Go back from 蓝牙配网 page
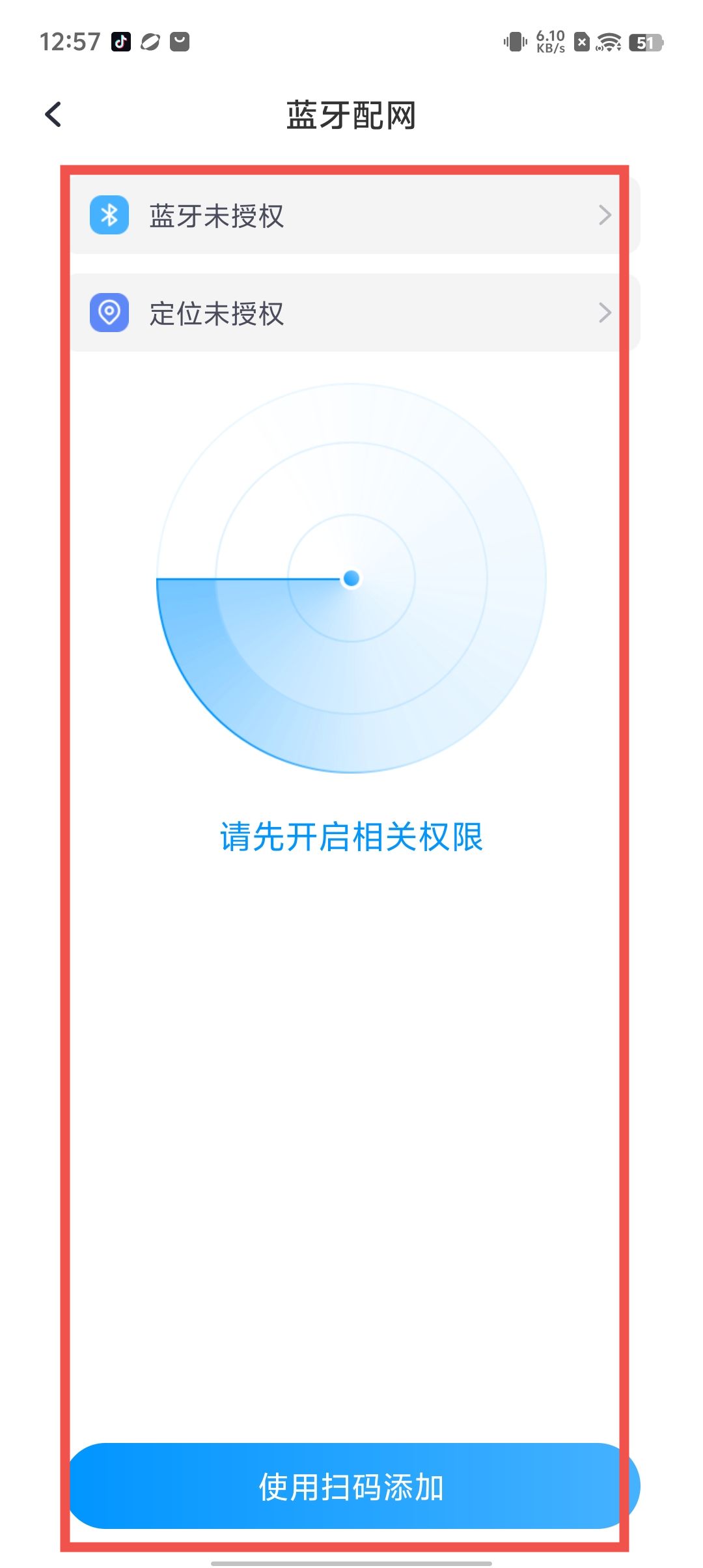The height and width of the screenshot is (1568, 703). [53, 115]
